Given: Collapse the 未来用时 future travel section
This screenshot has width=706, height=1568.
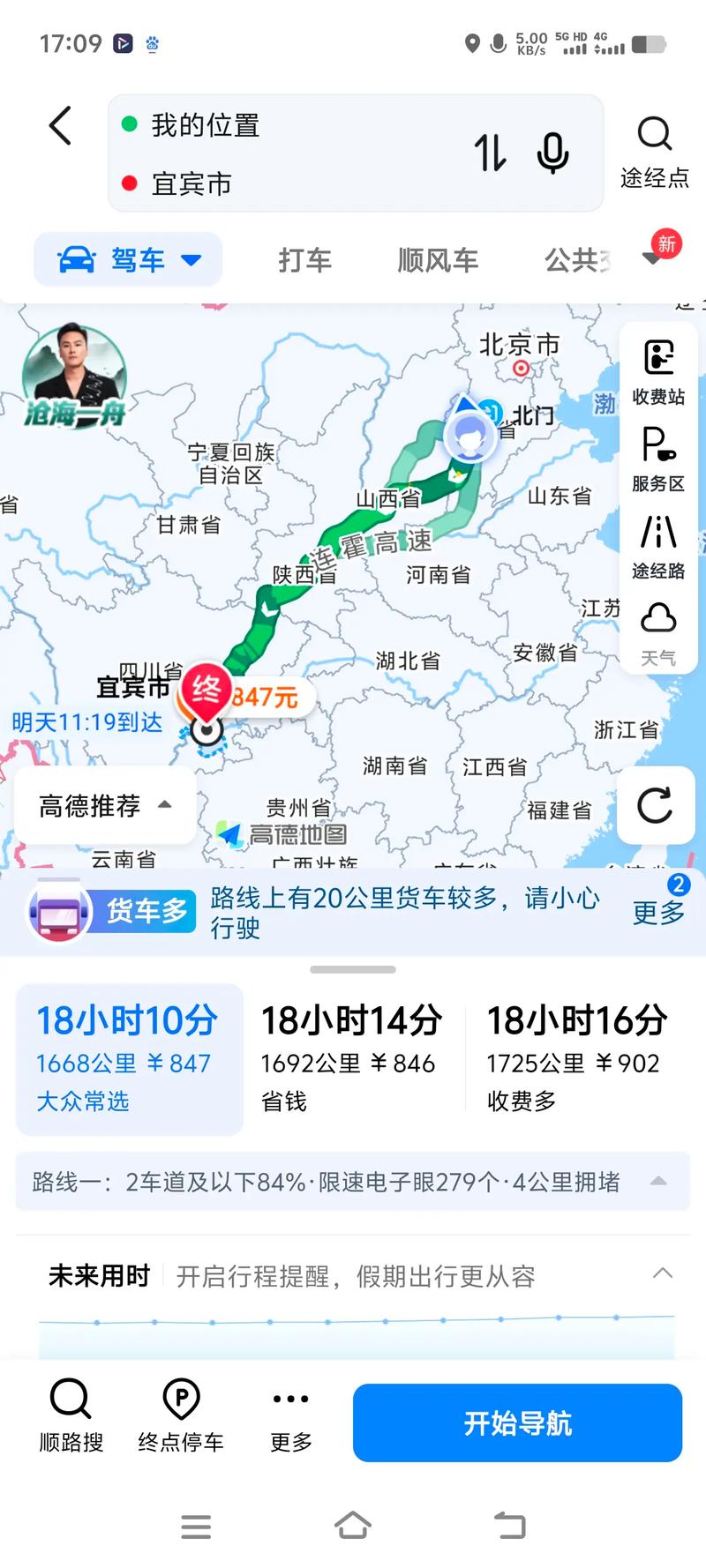Looking at the screenshot, I should coord(664,1273).
